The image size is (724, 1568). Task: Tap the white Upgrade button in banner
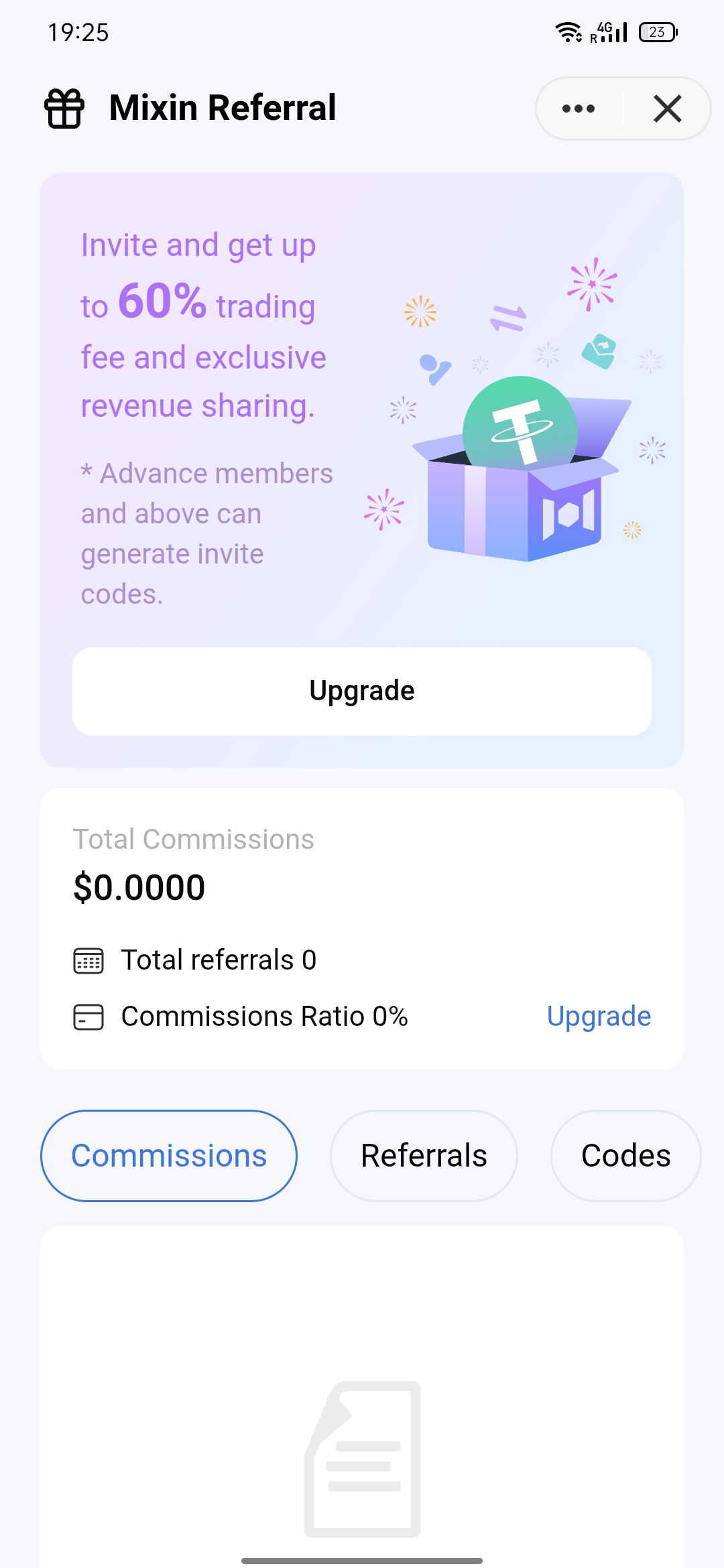362,691
